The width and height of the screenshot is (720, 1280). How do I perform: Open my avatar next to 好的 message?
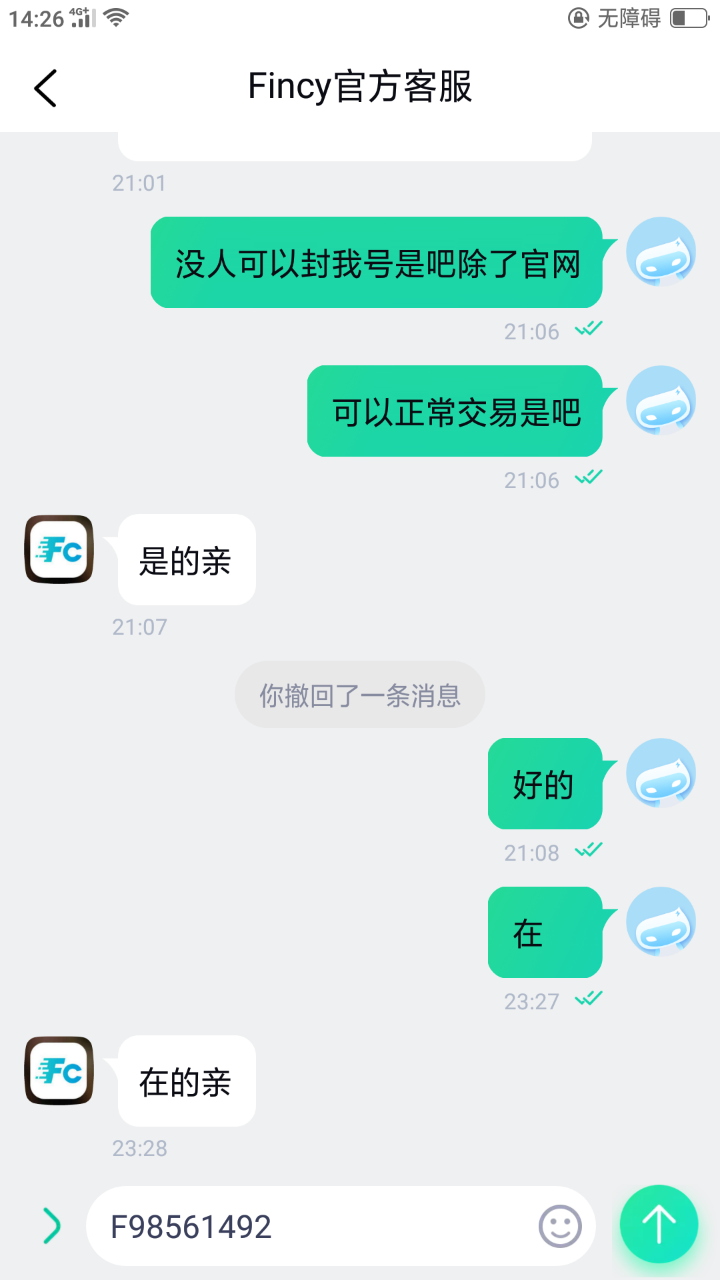click(x=661, y=773)
